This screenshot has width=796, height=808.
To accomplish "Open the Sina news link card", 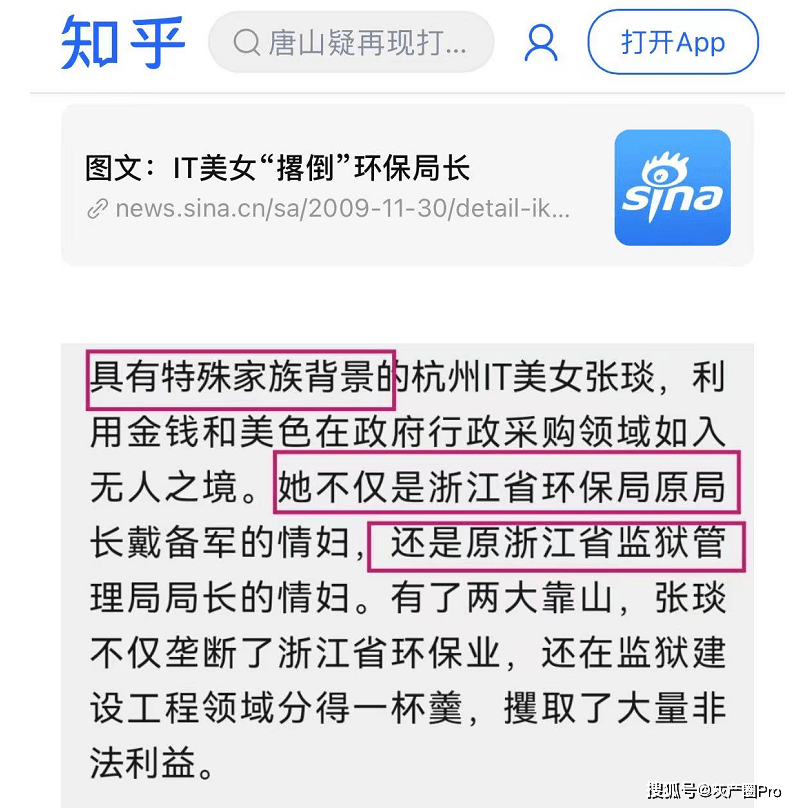I will (407, 186).
